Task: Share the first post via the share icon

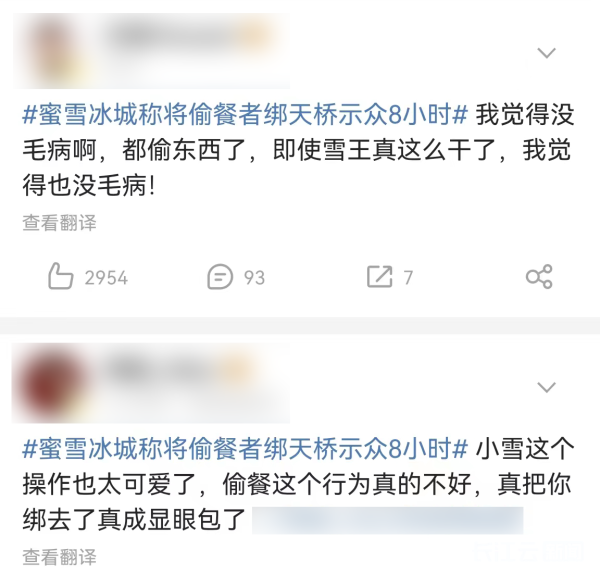Action: (x=539, y=277)
